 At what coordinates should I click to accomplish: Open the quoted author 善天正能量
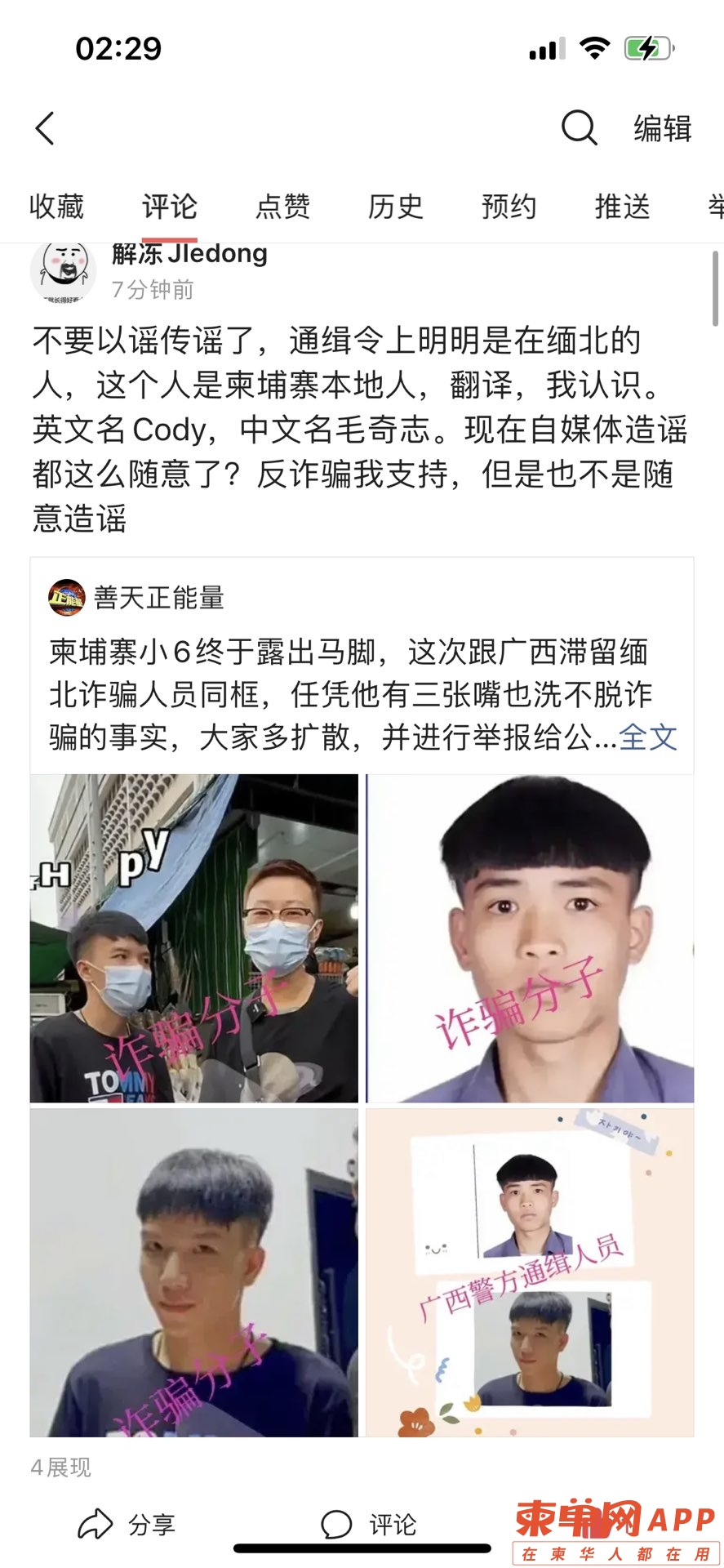[158, 598]
